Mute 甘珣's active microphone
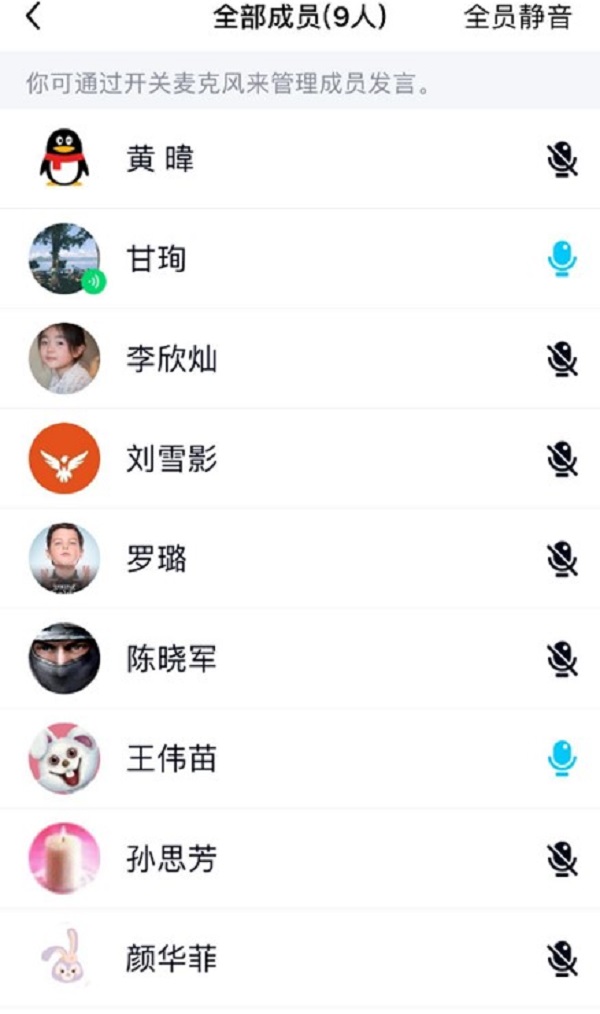This screenshot has height=1014, width=600. click(563, 259)
